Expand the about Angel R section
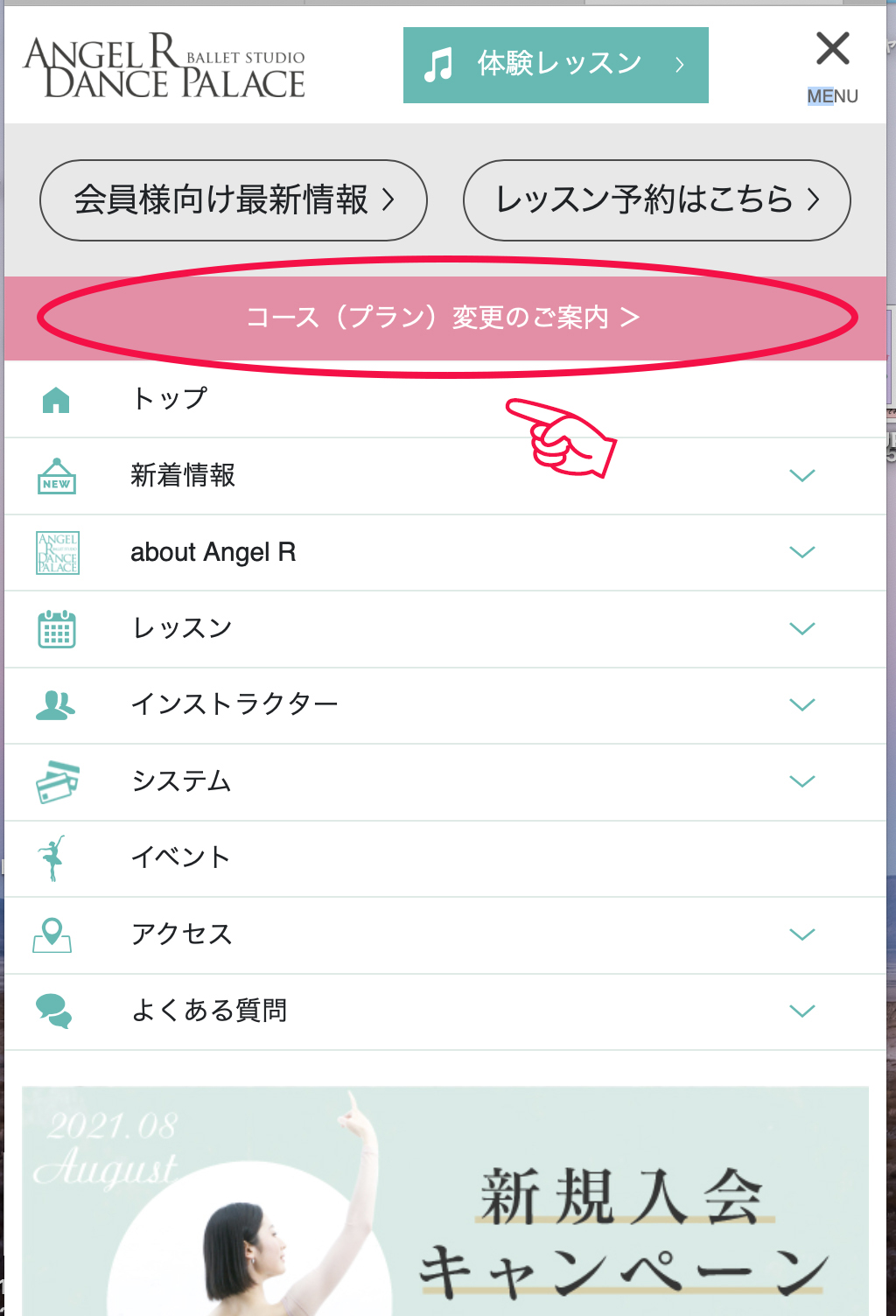This screenshot has width=896, height=1316. (801, 552)
